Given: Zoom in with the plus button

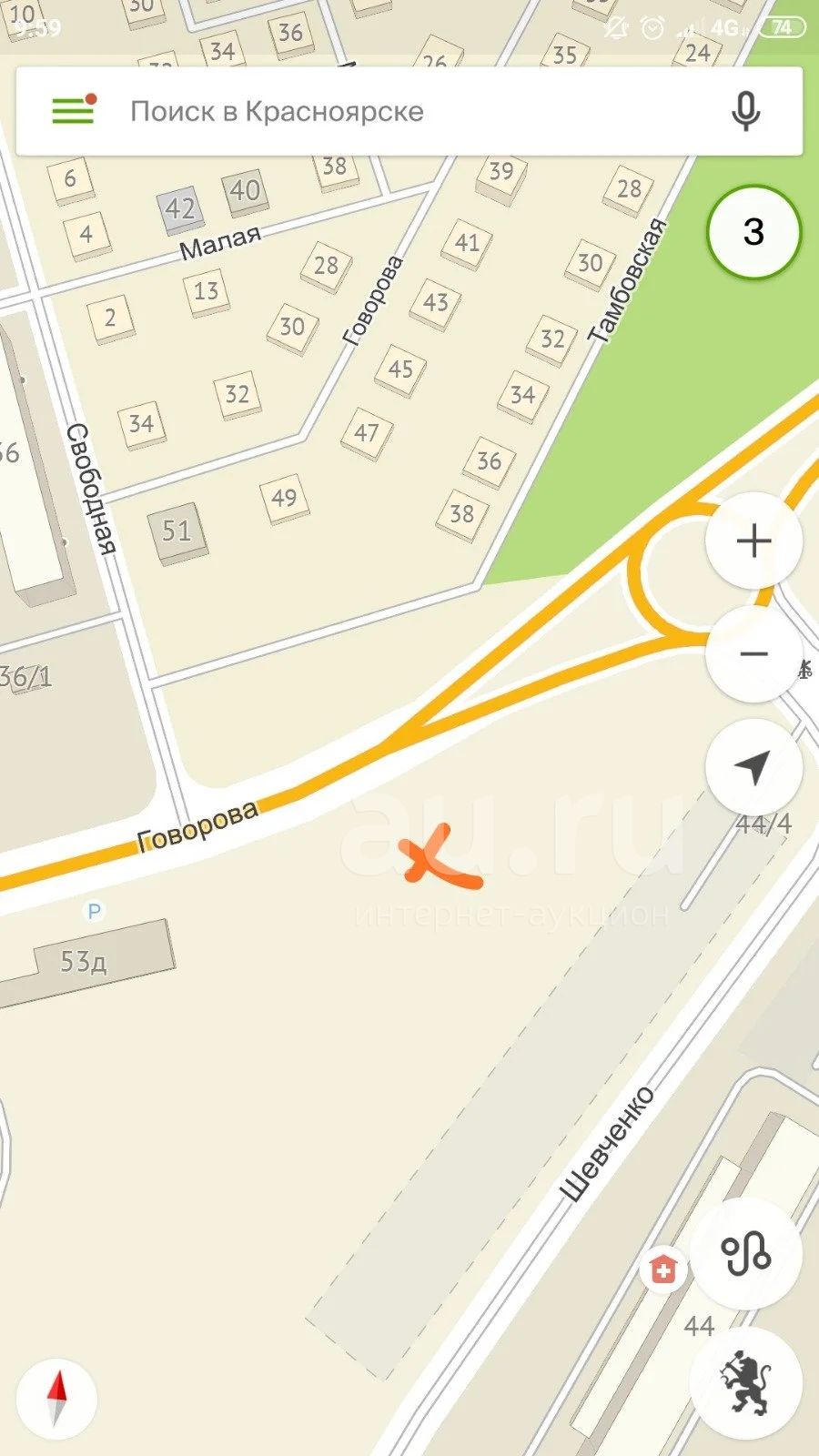Looking at the screenshot, I should tap(753, 541).
